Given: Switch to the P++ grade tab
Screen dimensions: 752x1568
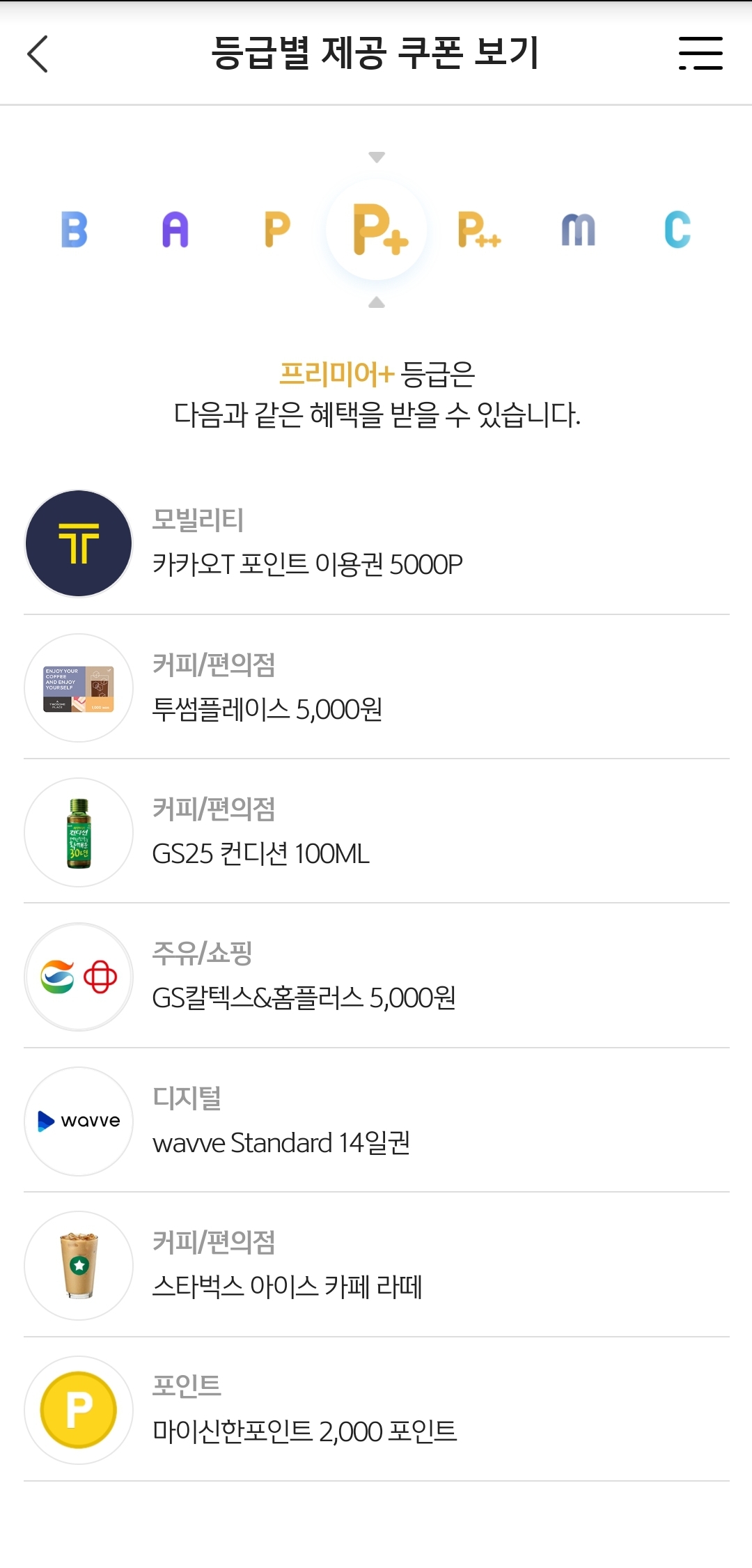Looking at the screenshot, I should (479, 230).
